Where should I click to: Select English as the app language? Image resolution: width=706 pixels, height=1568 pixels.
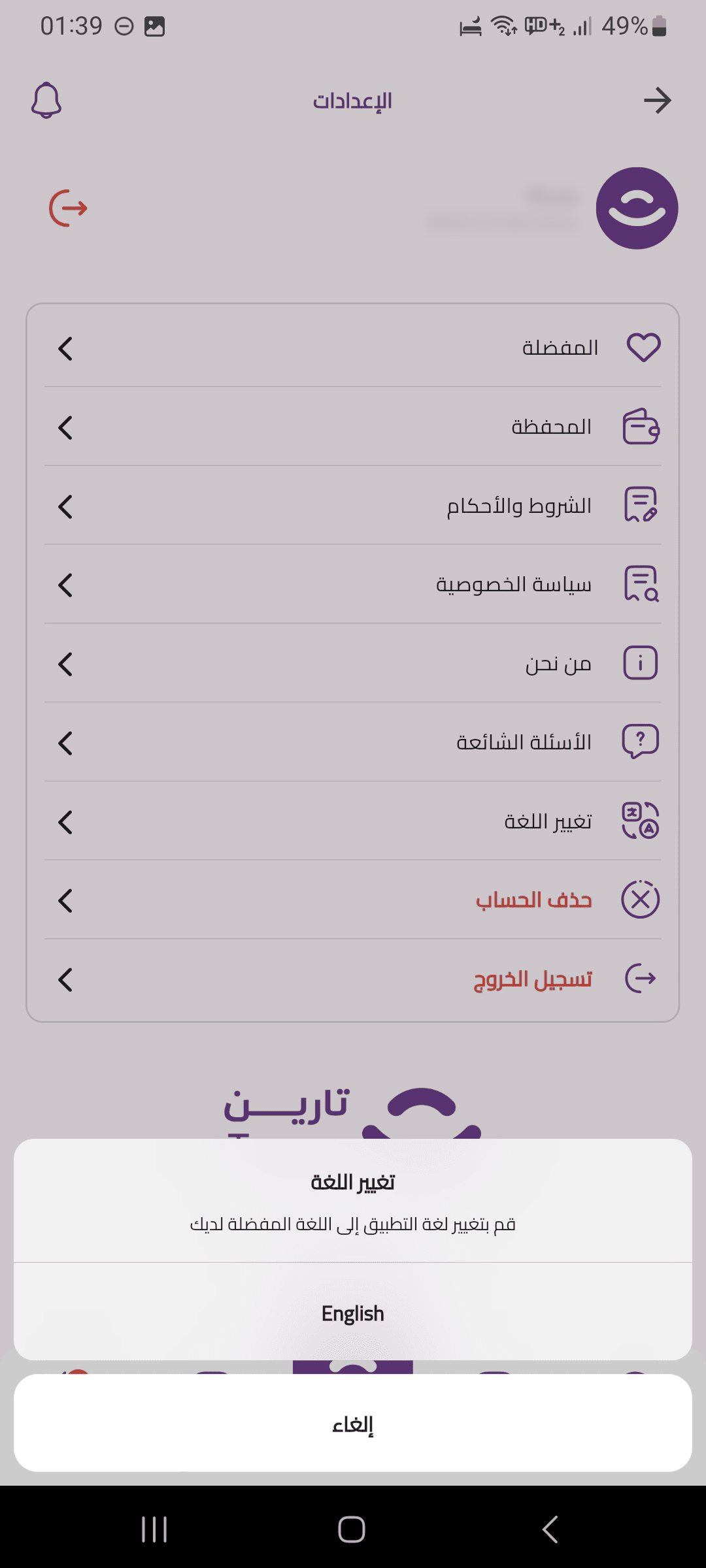pos(352,1313)
